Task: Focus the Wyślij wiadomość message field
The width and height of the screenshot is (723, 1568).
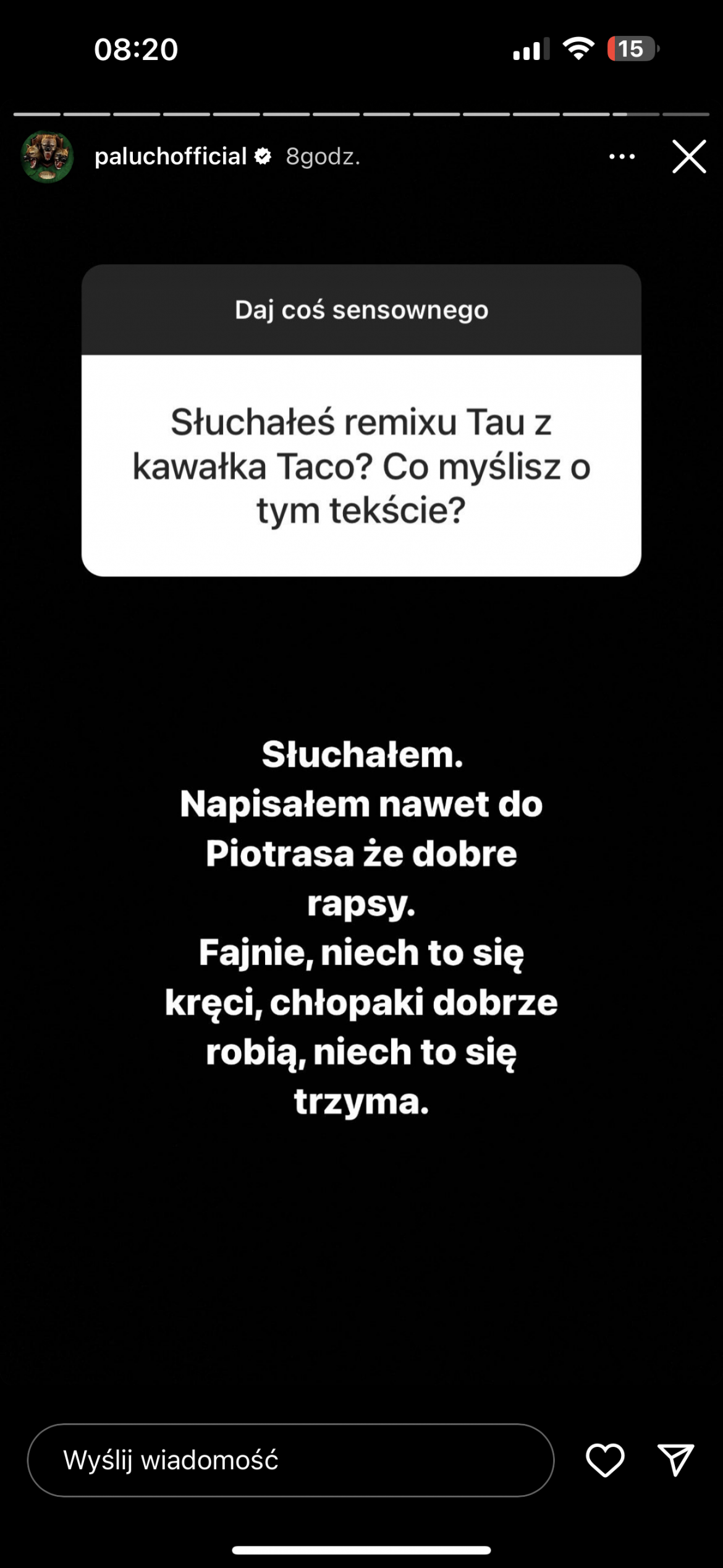Action: 290,1460
